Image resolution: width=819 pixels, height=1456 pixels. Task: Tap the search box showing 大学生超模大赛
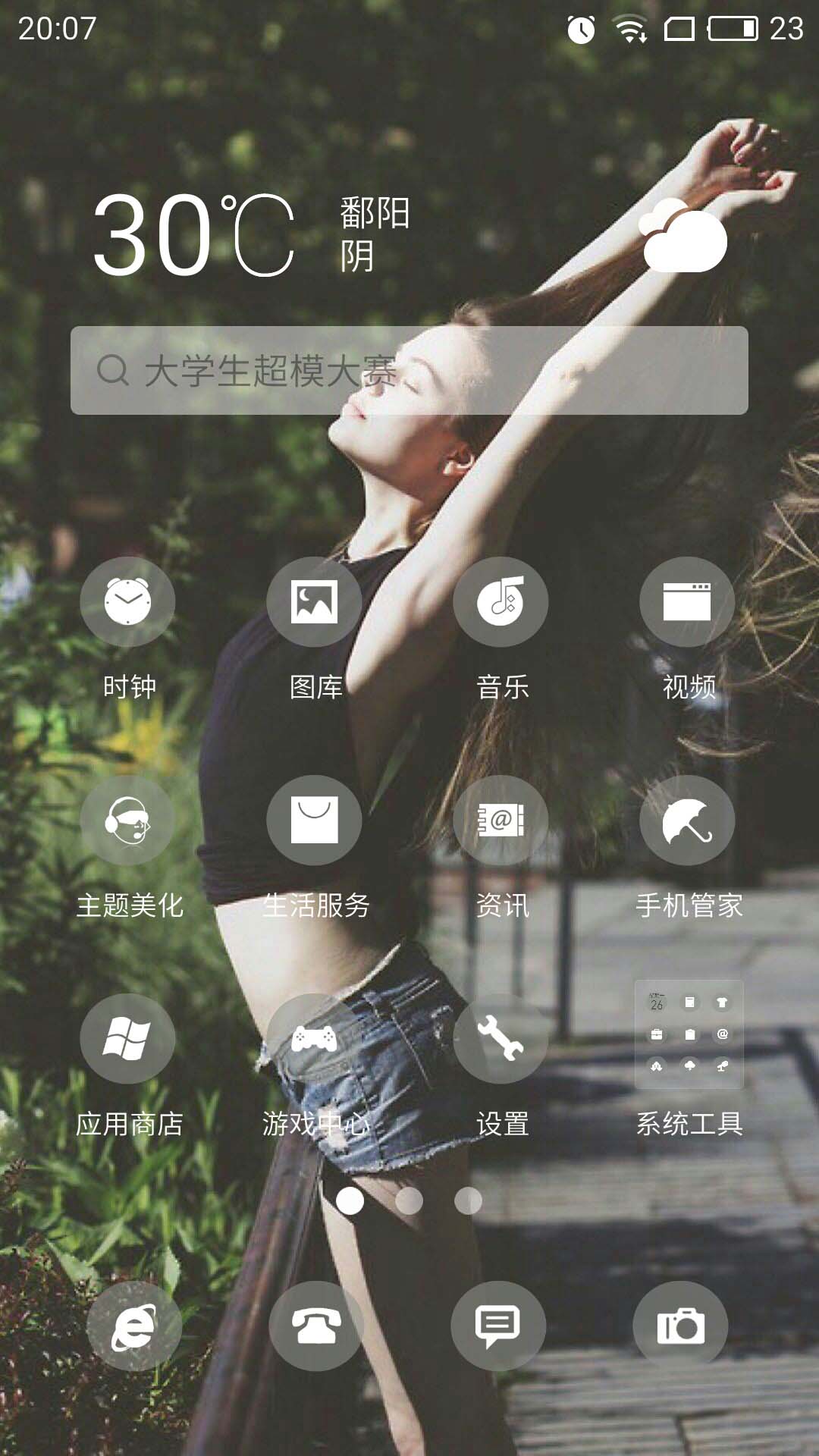coord(409,371)
